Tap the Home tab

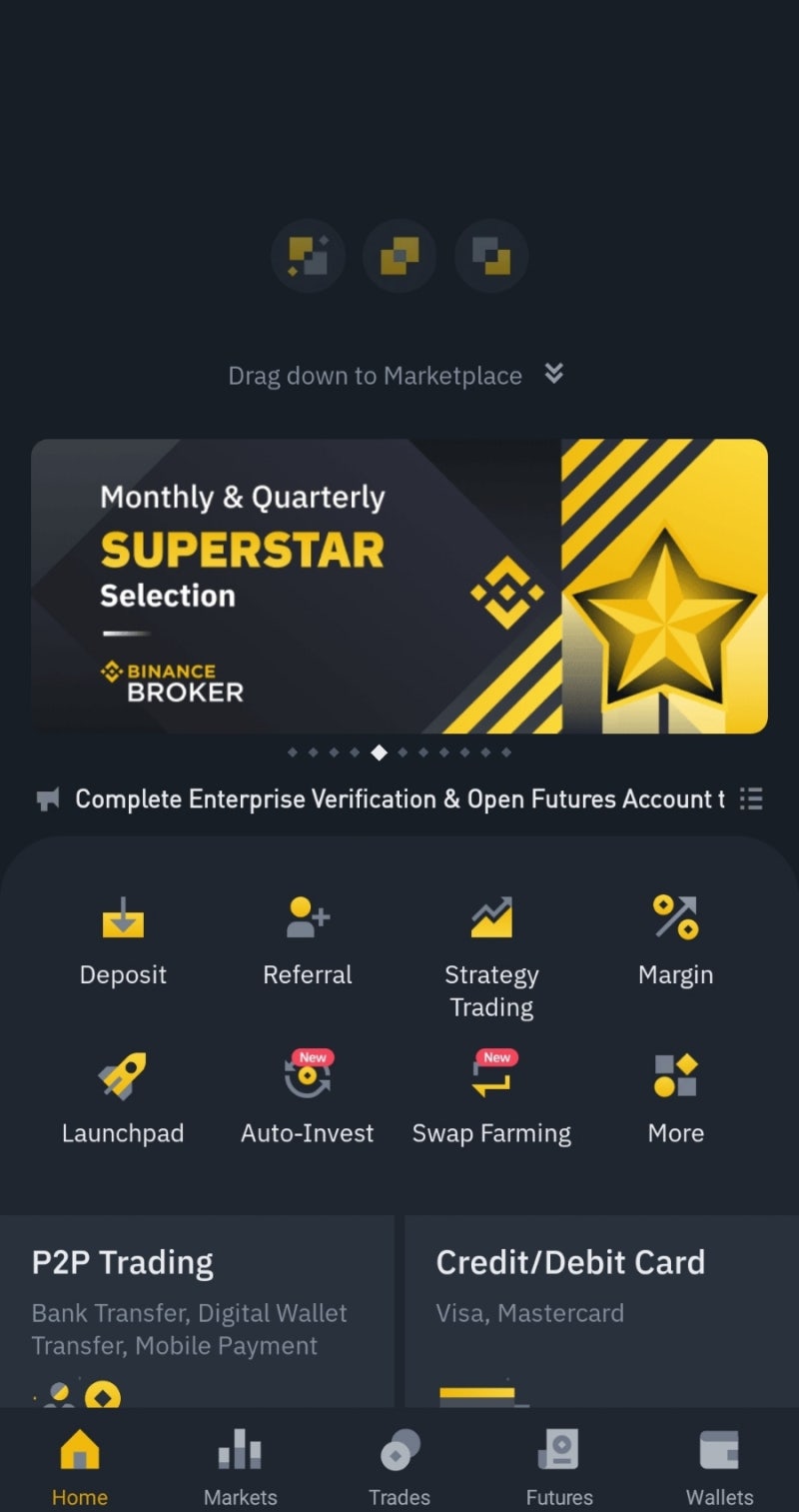point(80,1465)
